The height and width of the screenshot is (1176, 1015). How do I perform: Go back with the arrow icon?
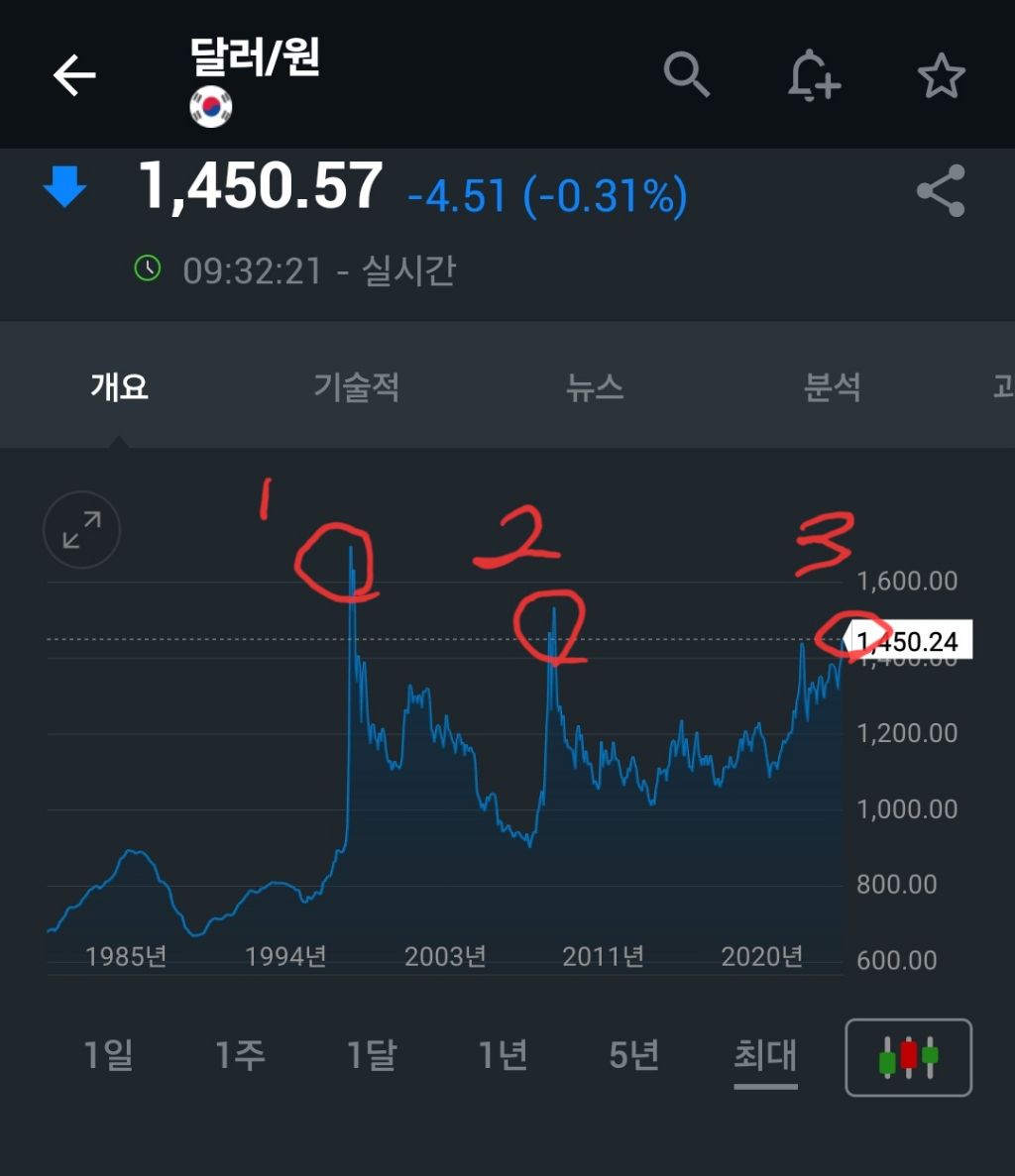74,75
